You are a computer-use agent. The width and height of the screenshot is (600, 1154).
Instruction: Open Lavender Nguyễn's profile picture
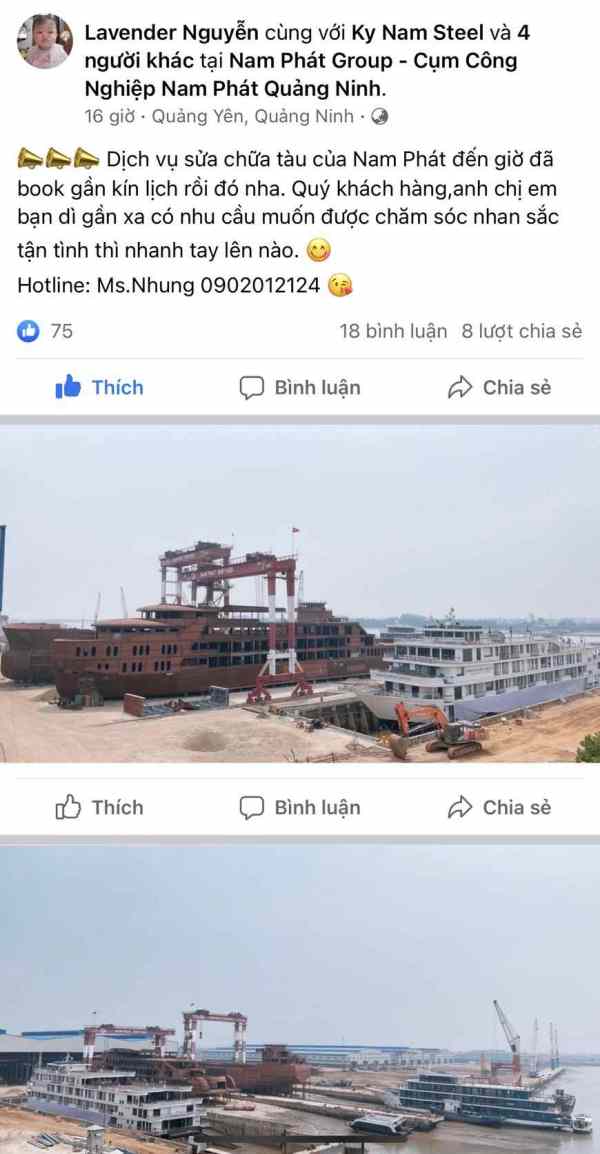pyautogui.click(x=45, y=41)
